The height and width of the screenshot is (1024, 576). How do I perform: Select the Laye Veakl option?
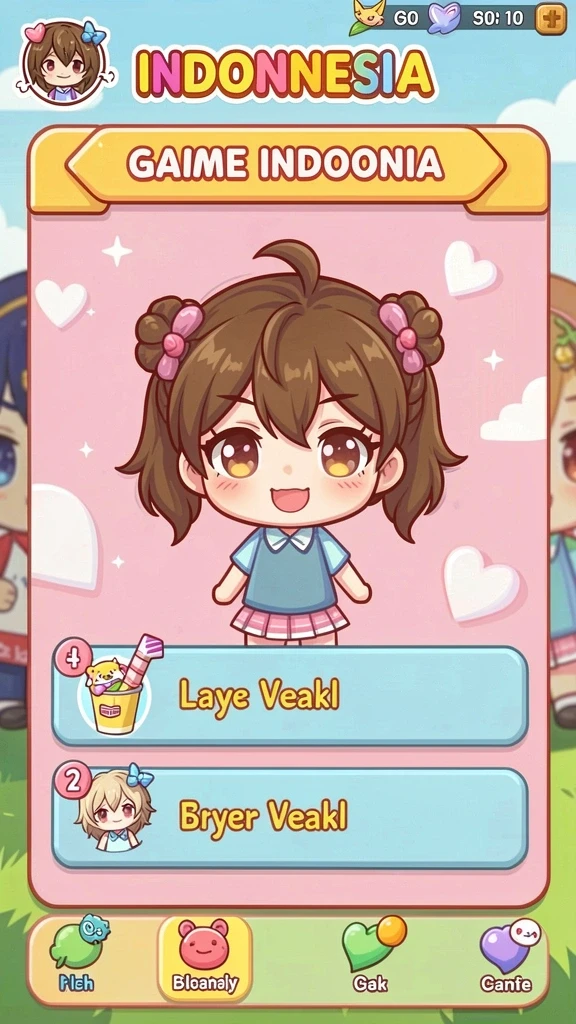[x=289, y=696]
